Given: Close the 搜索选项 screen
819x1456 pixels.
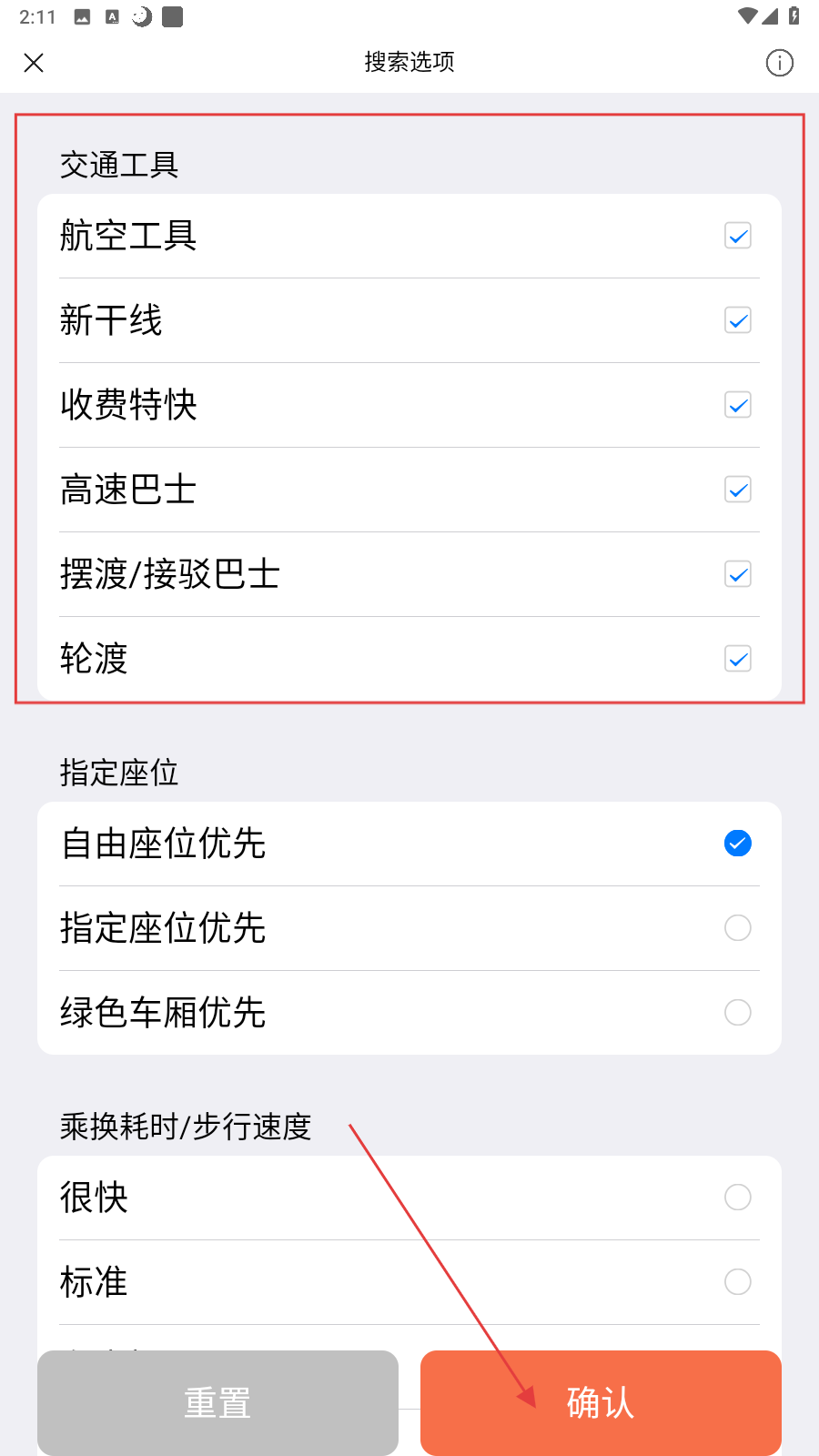Looking at the screenshot, I should click(34, 63).
